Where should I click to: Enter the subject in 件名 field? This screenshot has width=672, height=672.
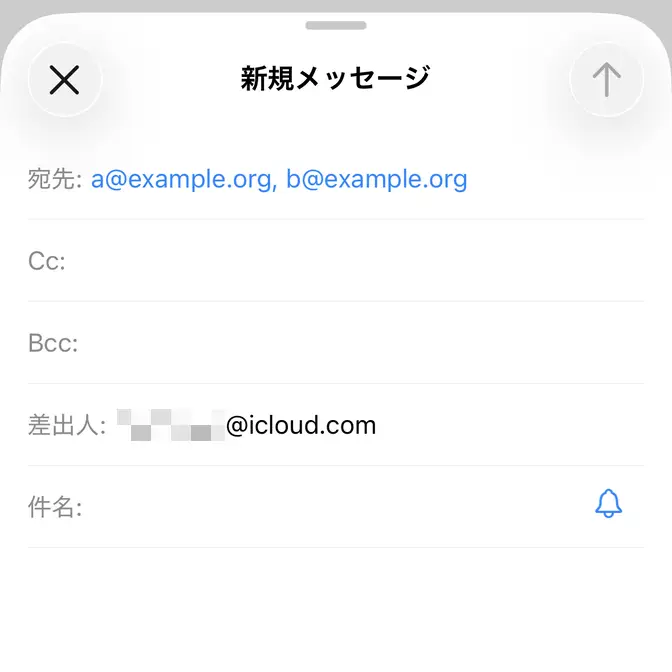330,508
